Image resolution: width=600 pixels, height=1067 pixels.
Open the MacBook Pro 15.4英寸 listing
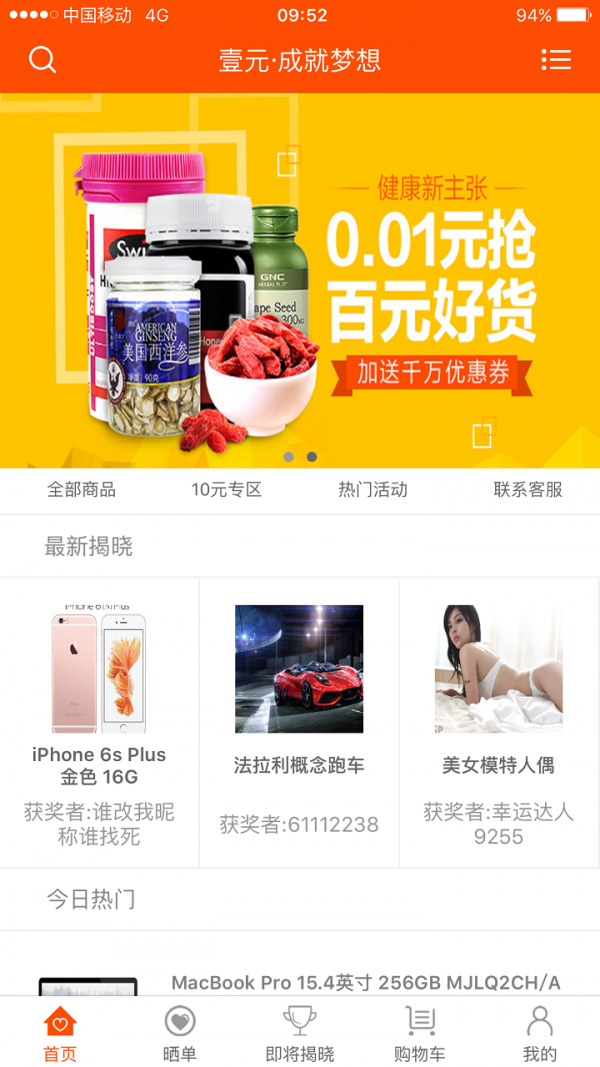pos(365,982)
